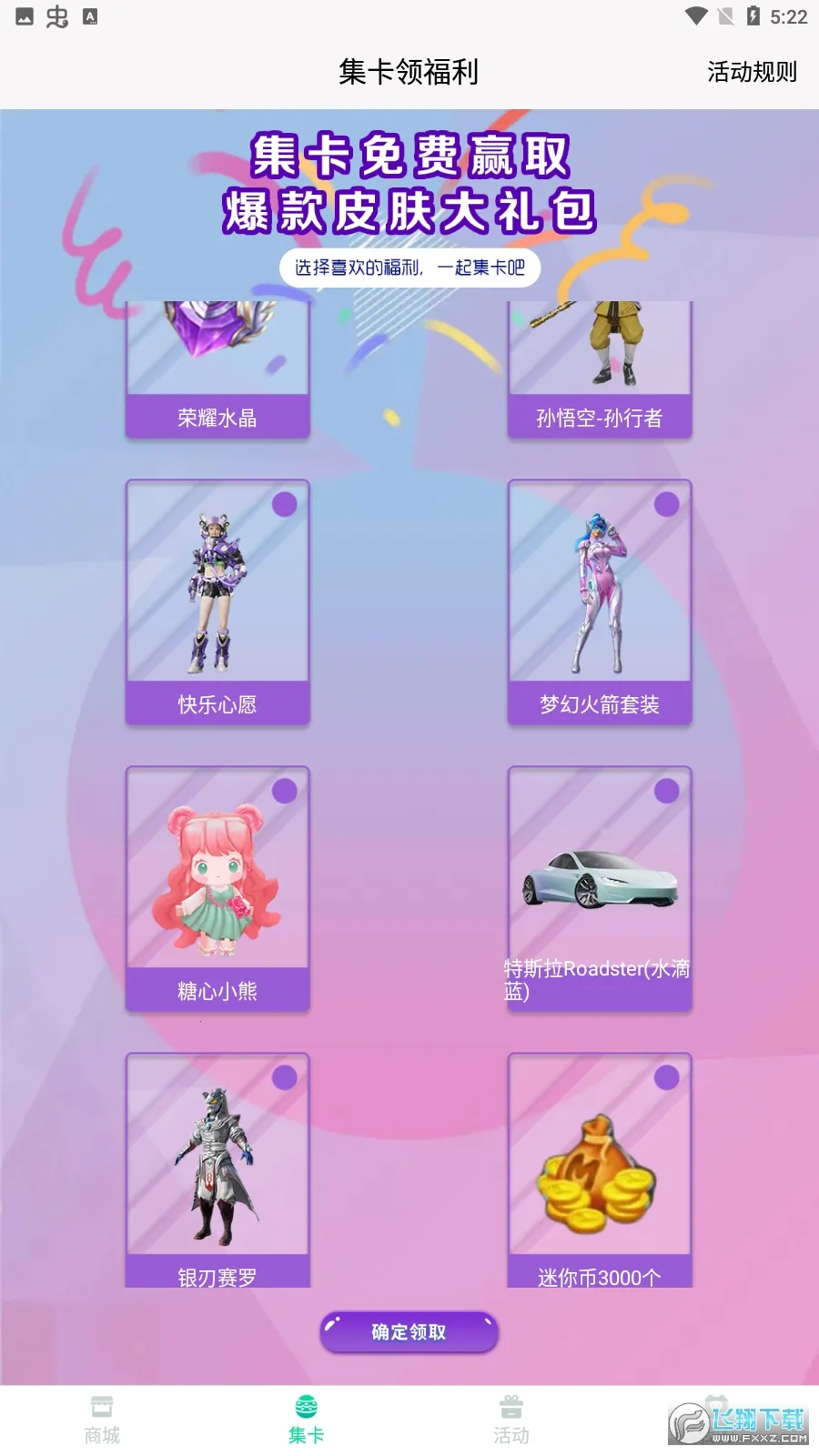This screenshot has height=1456, width=819.
Task: Choose the 梦幻火箭套装 card
Action: pos(600,602)
